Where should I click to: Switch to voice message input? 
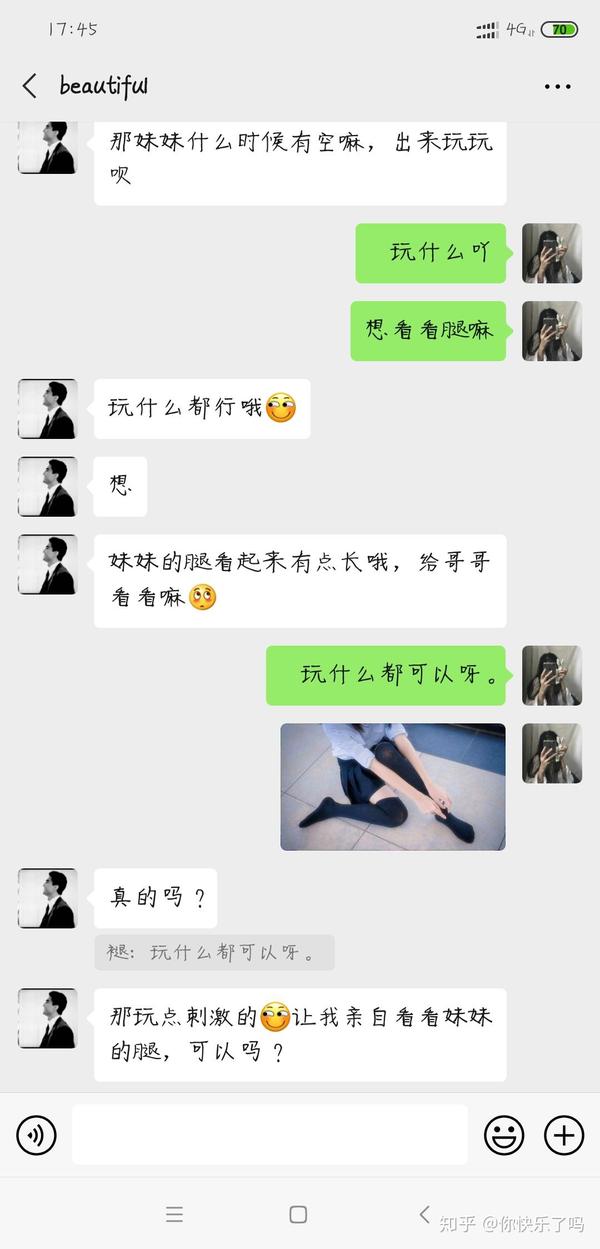37,1135
